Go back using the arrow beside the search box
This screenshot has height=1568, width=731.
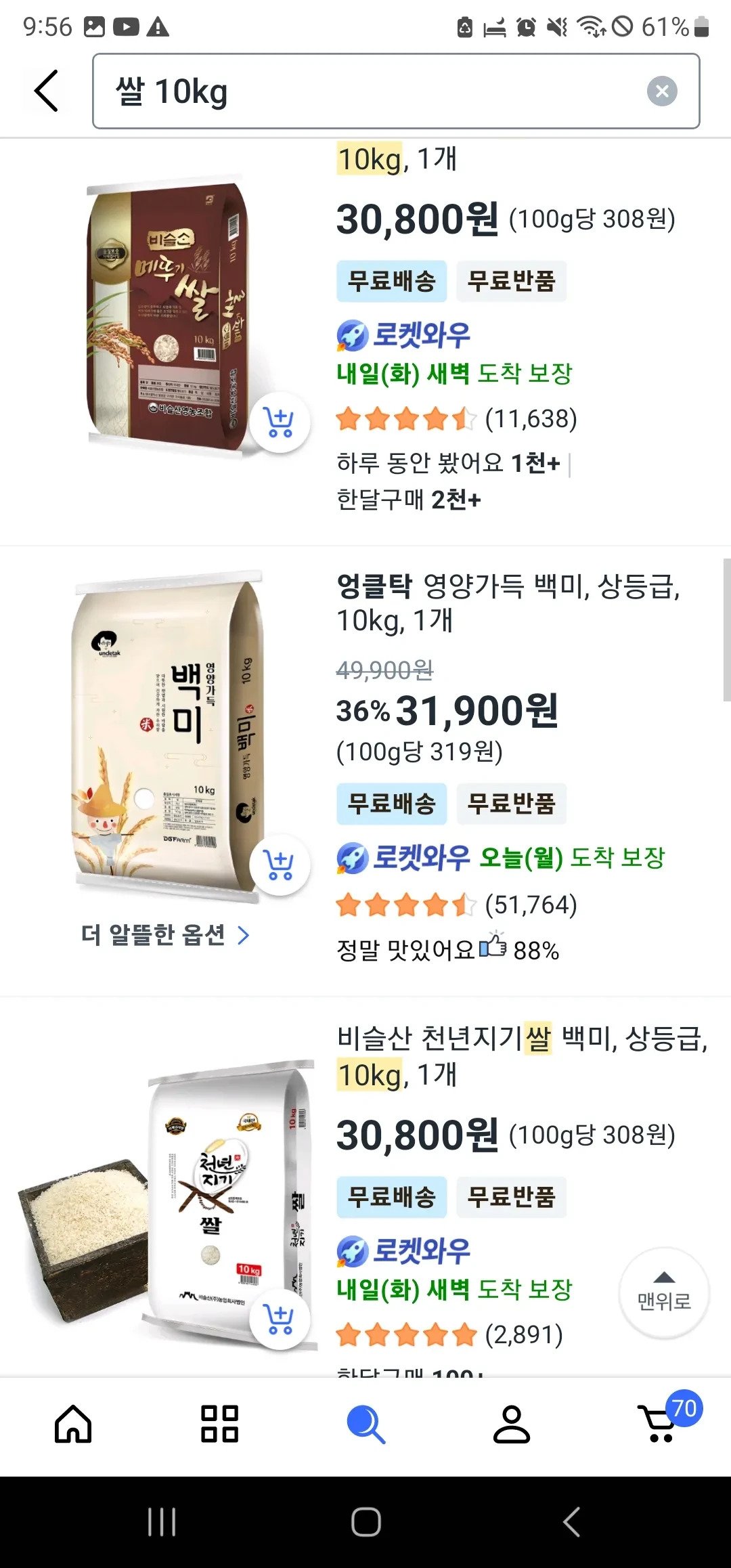[x=46, y=91]
